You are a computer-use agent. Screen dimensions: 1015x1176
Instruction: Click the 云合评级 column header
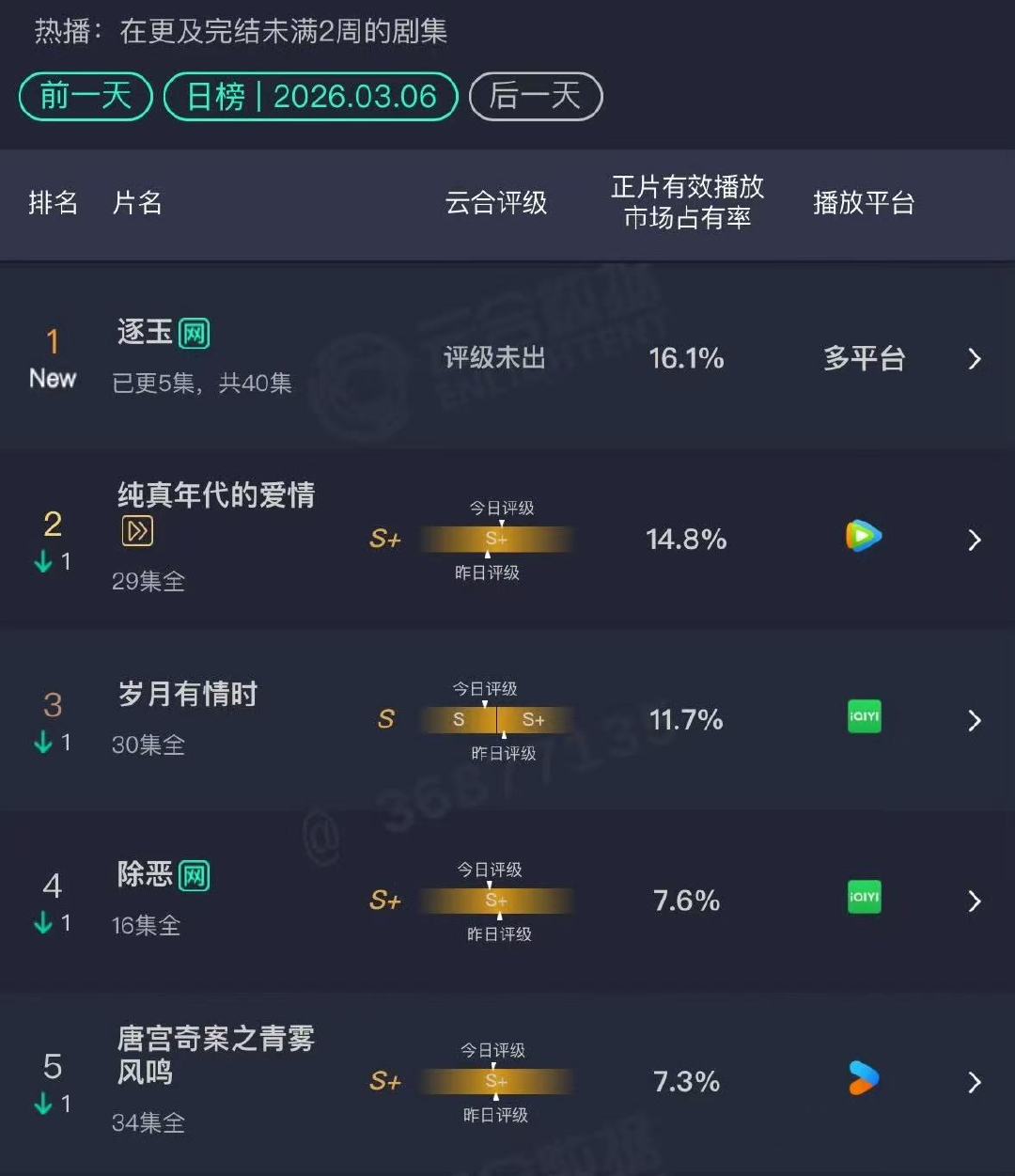point(495,204)
